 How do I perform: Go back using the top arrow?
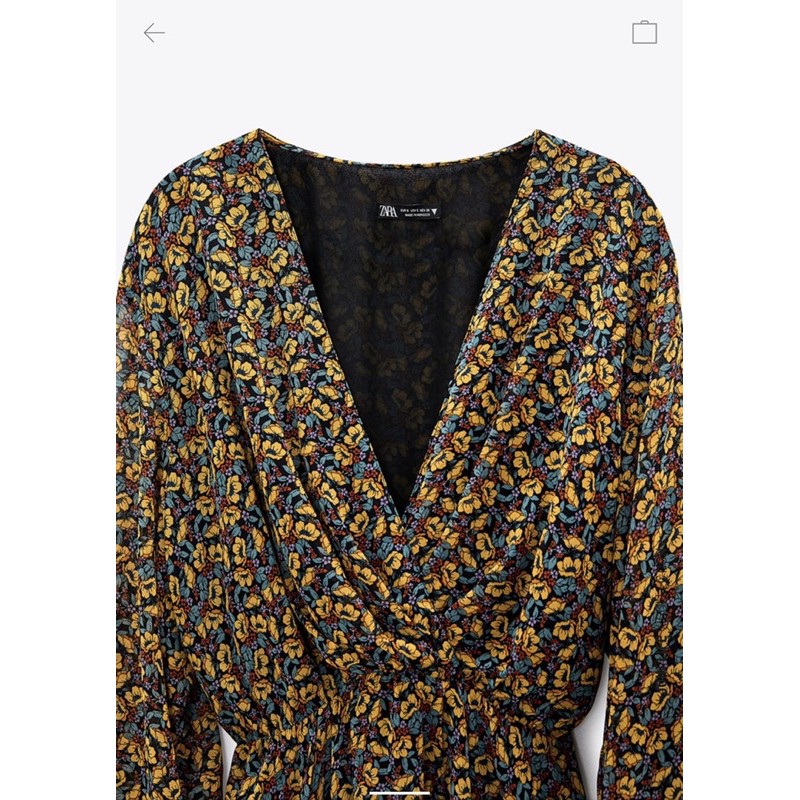tap(154, 33)
